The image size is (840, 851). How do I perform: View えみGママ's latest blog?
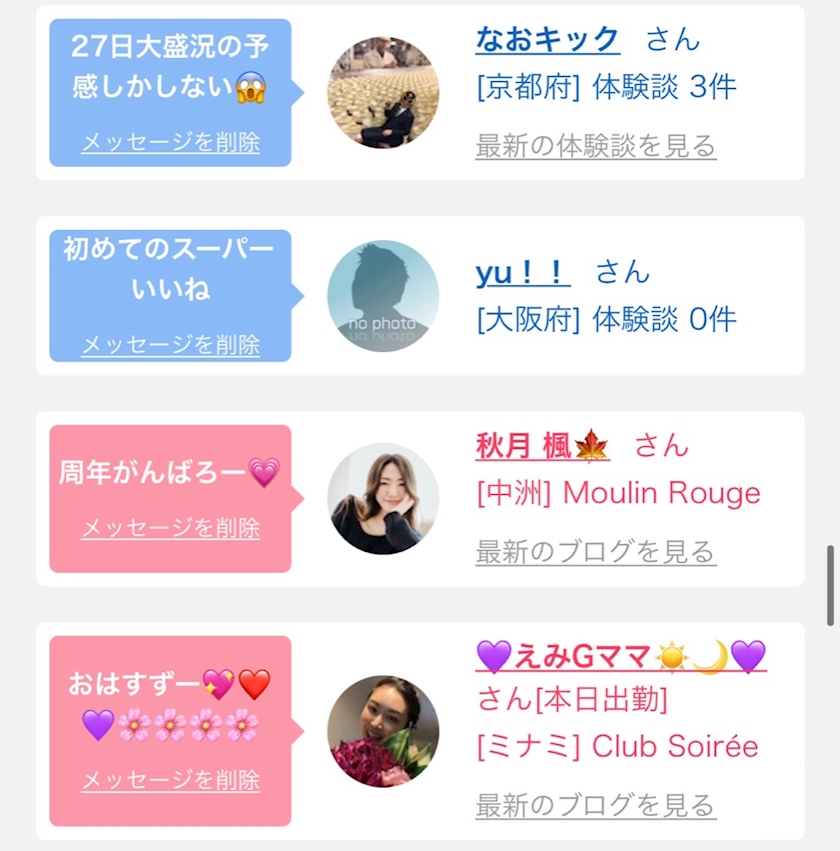595,804
